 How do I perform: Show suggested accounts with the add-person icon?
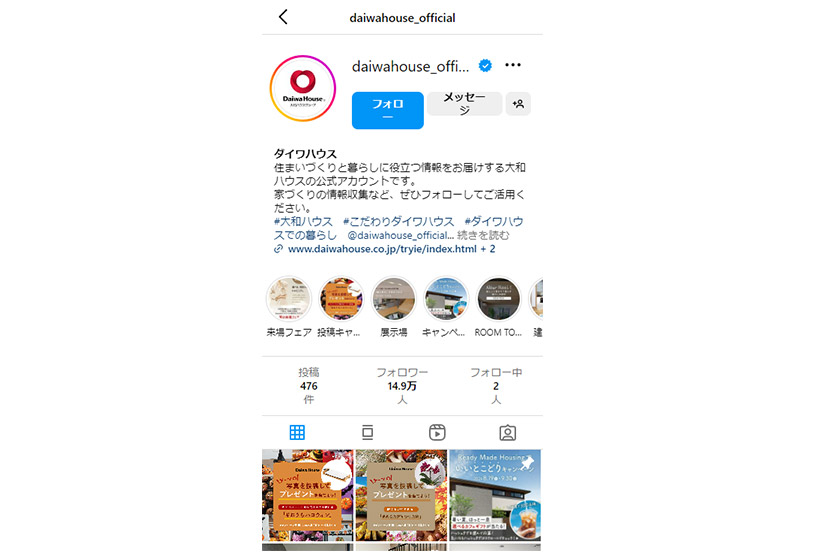[518, 104]
